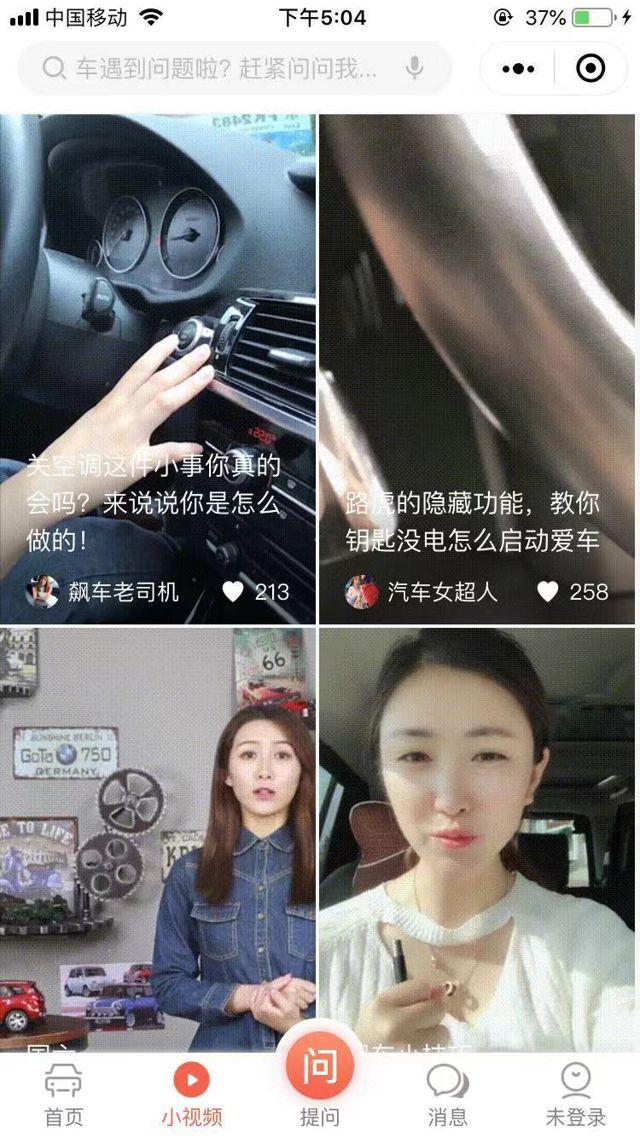Select the 小视频 tab

click(x=191, y=1095)
